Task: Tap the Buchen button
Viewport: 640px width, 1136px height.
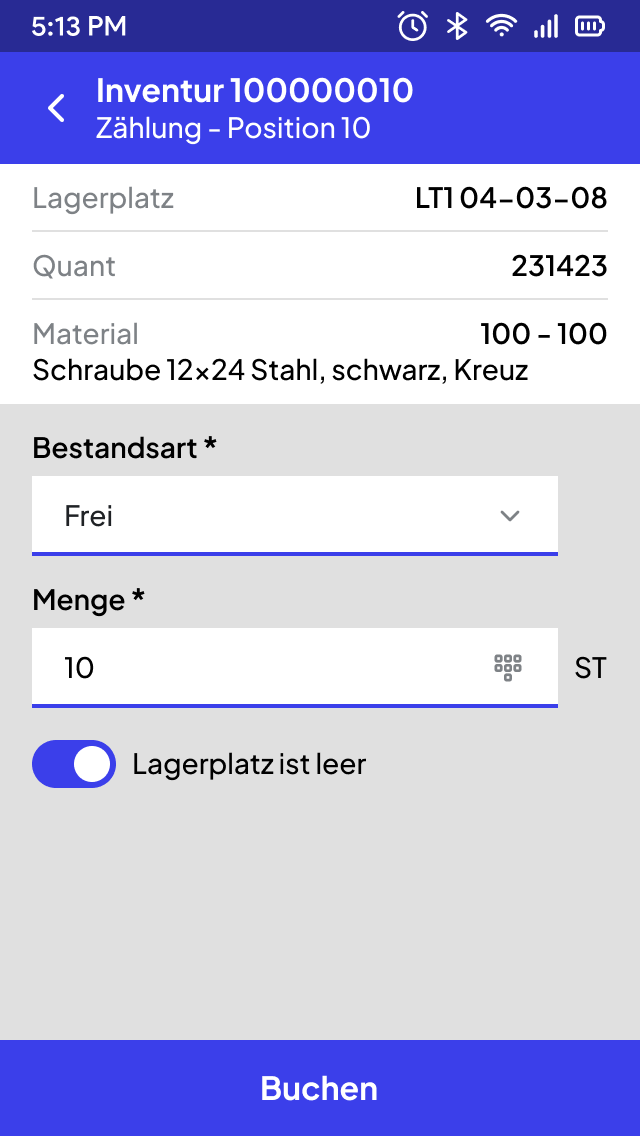Action: 320,1088
